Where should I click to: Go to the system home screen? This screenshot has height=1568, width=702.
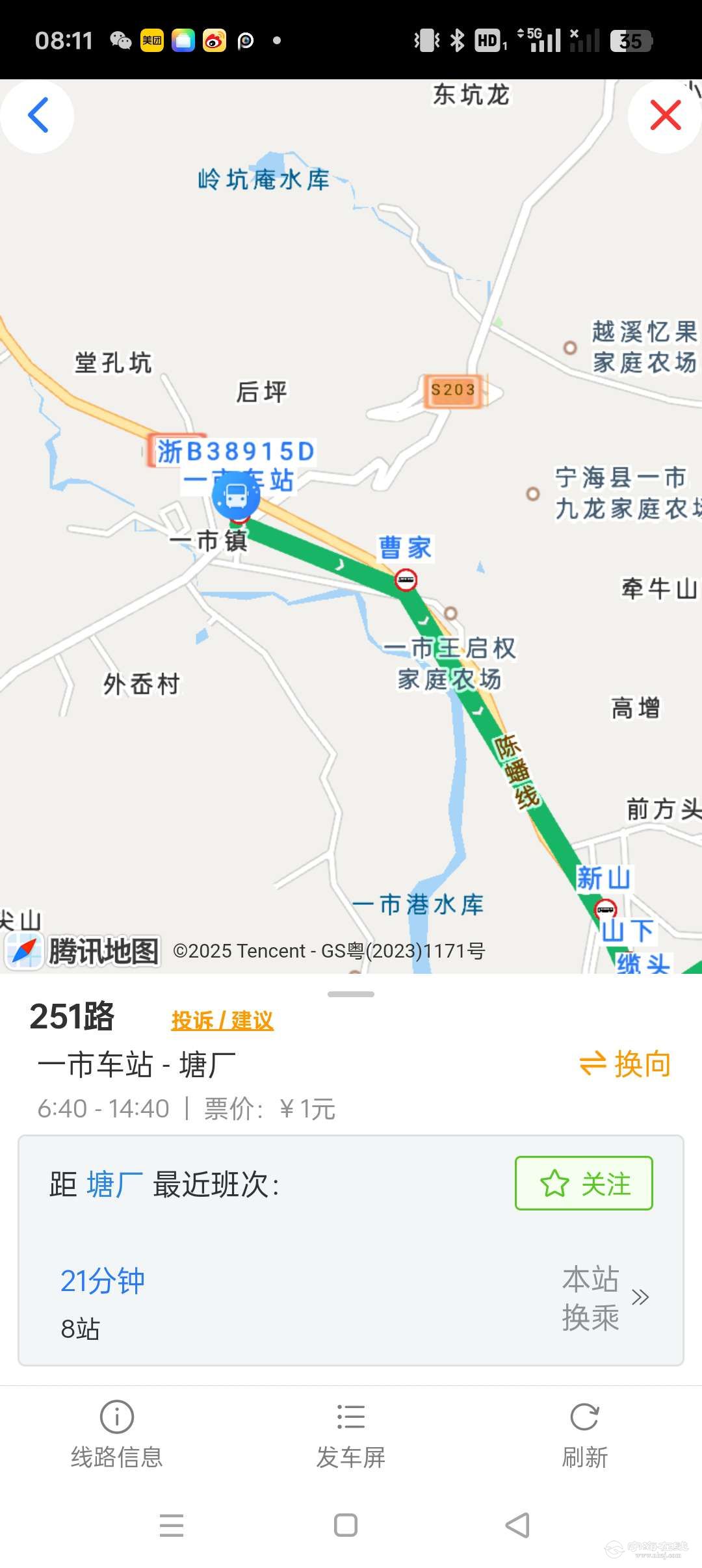[x=345, y=1525]
